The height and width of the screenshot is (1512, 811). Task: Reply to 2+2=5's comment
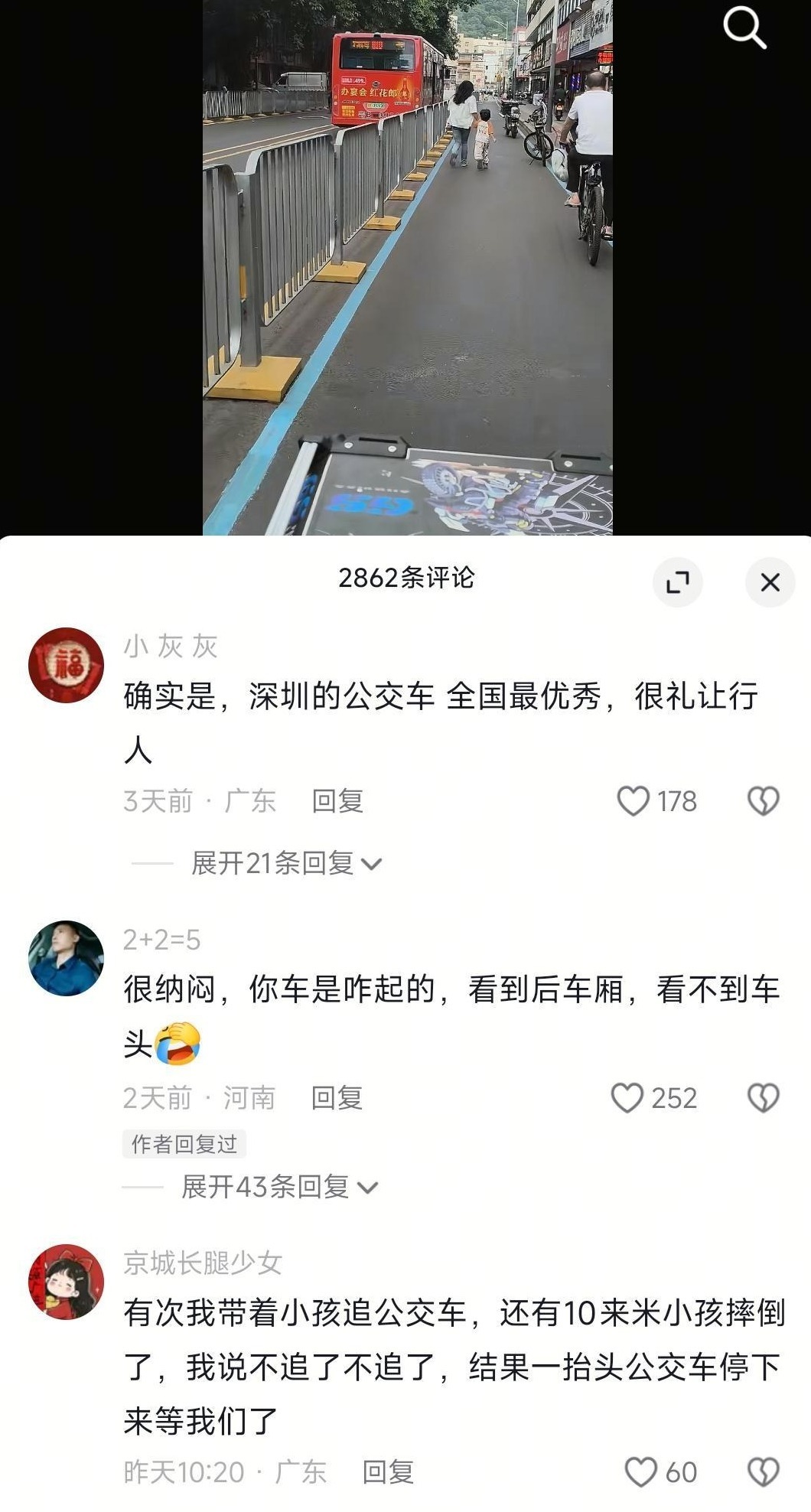(336, 1098)
